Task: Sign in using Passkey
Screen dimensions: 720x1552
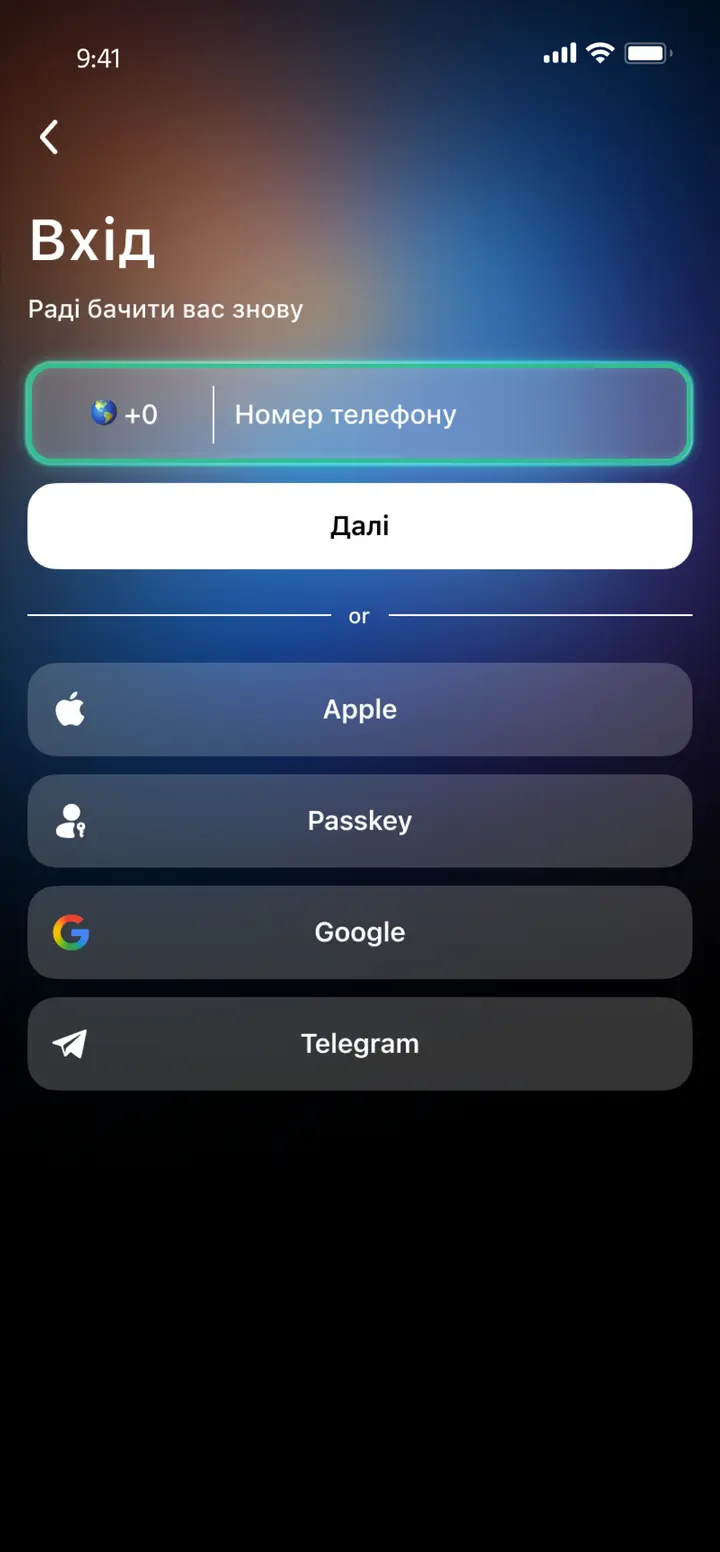Action: 360,821
